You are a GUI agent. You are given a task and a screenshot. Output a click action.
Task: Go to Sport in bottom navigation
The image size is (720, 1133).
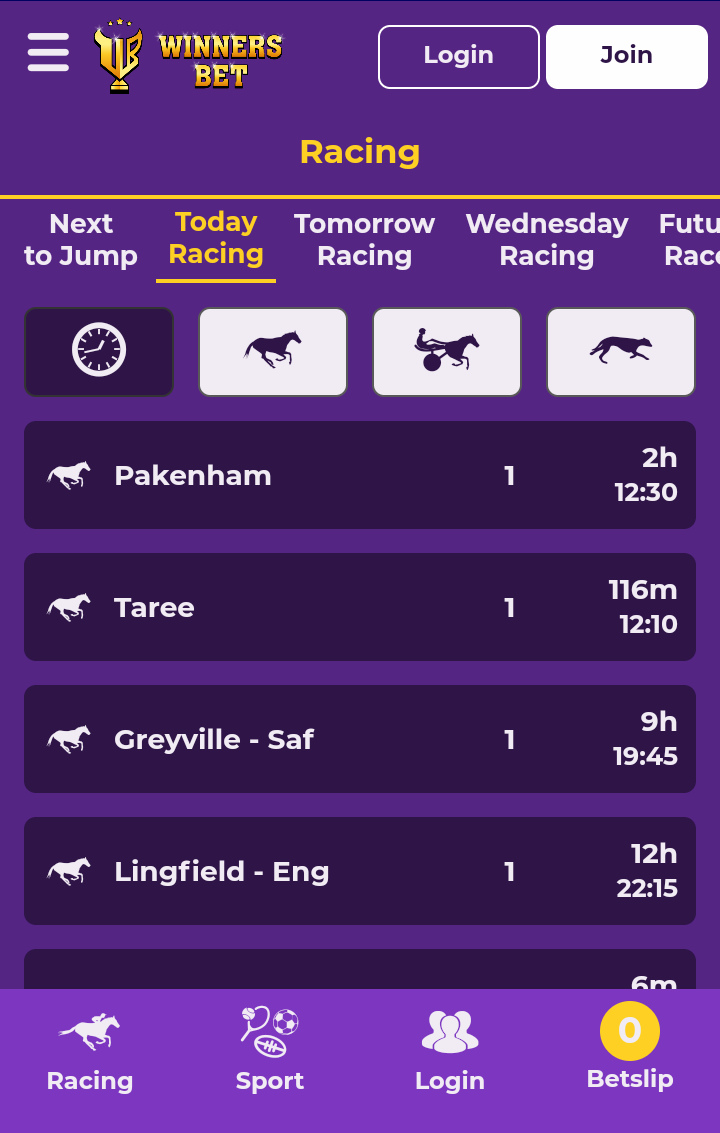tap(270, 1052)
